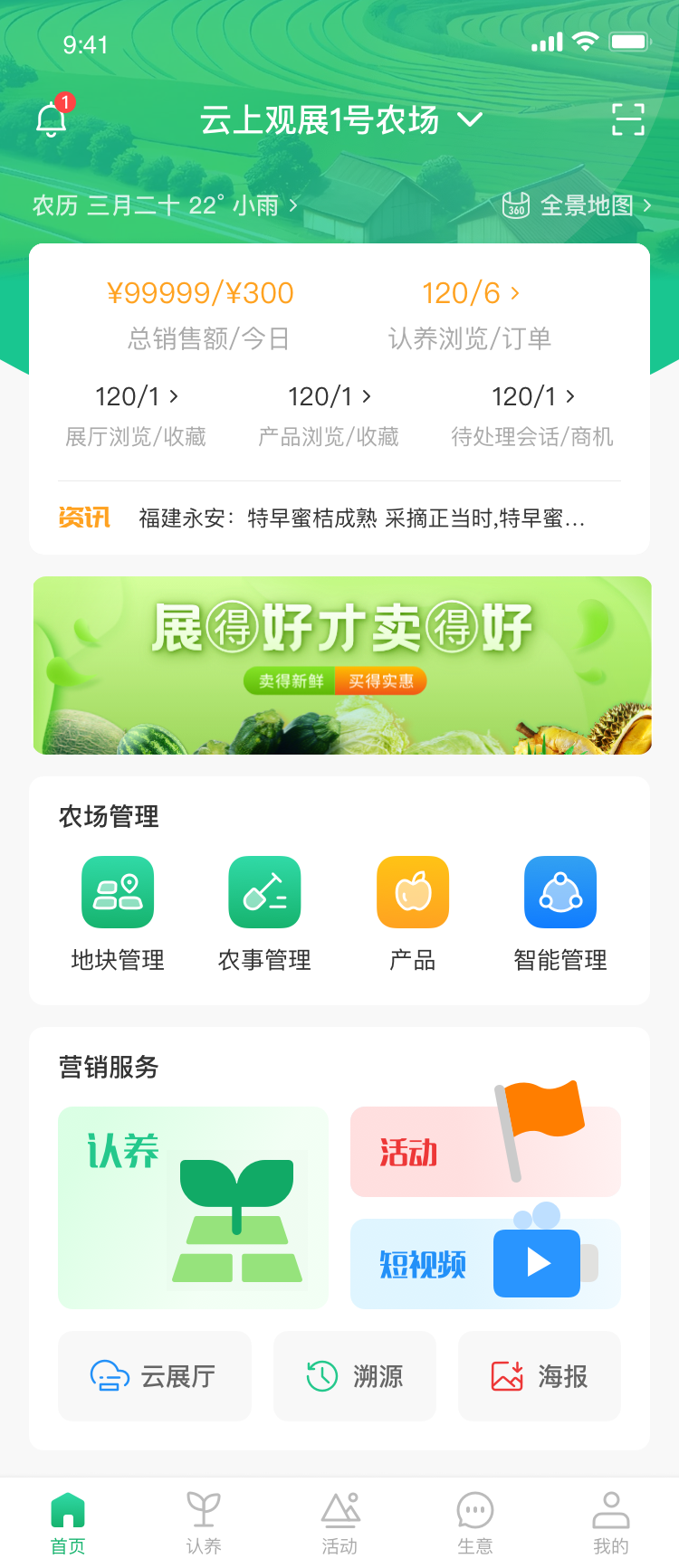Switch to the 我的 tab

coord(611,1523)
